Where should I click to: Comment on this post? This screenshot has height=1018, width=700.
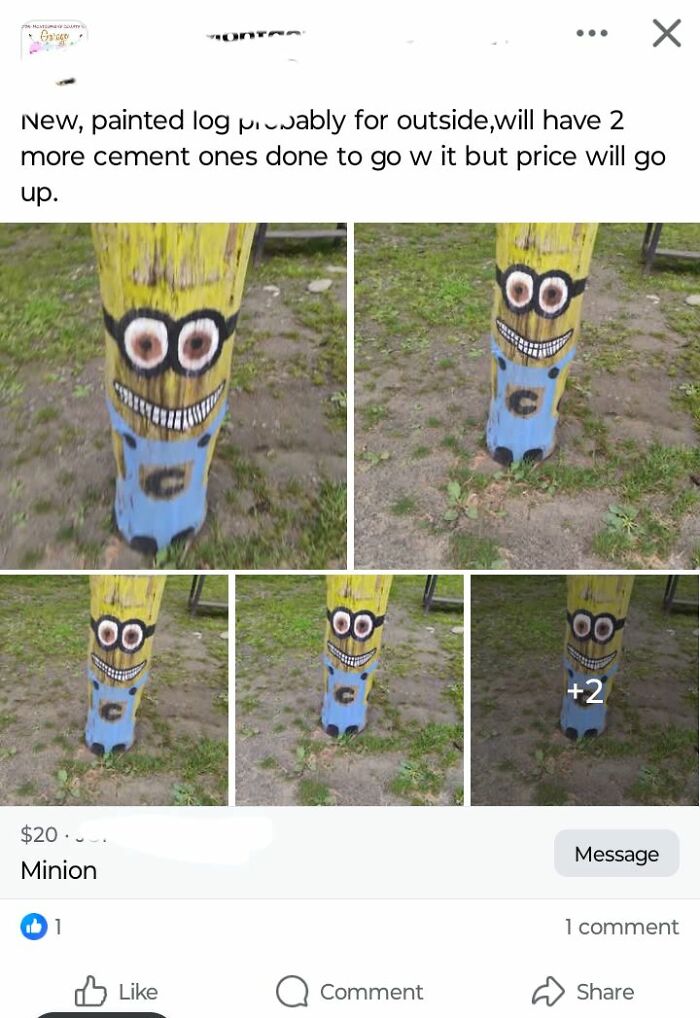tap(349, 991)
